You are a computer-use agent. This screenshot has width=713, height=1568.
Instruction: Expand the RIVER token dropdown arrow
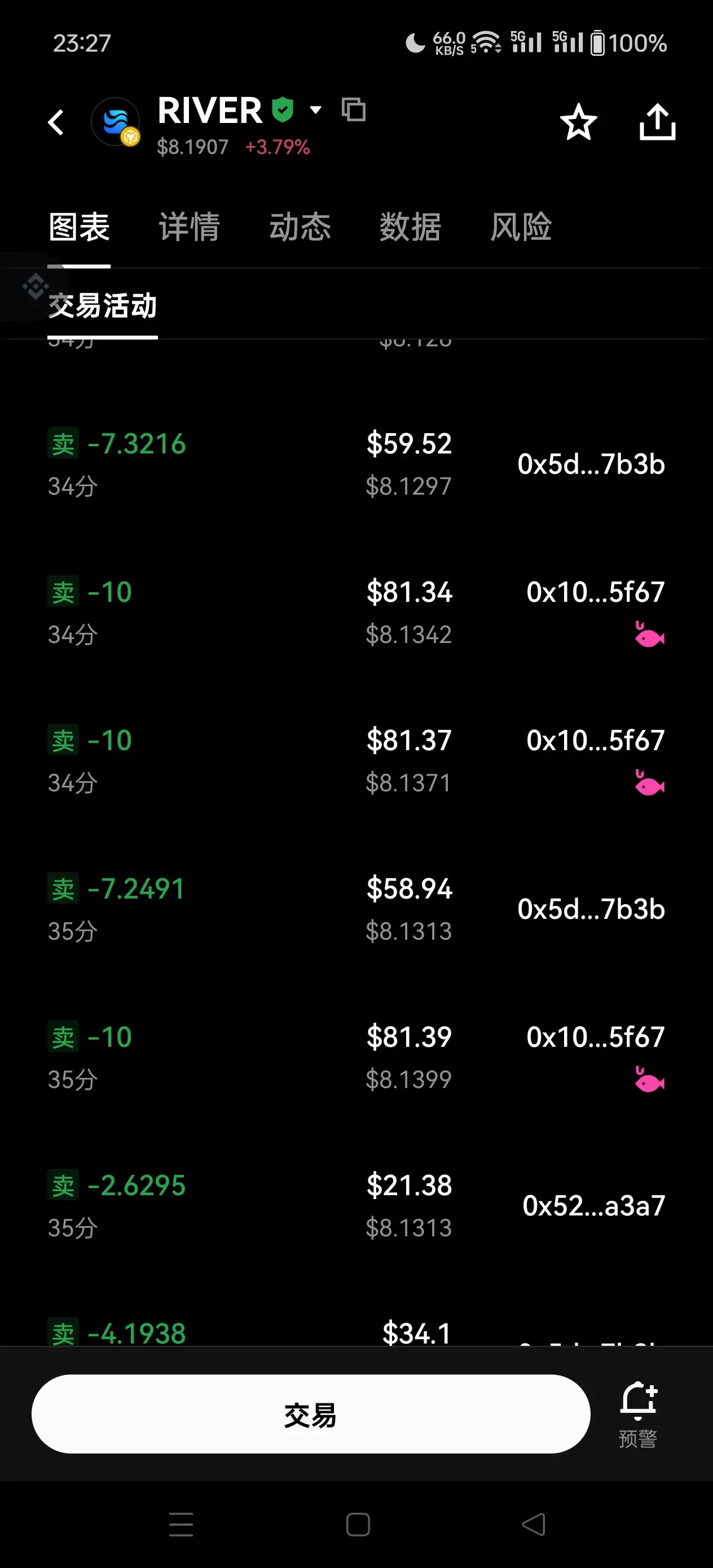(315, 110)
